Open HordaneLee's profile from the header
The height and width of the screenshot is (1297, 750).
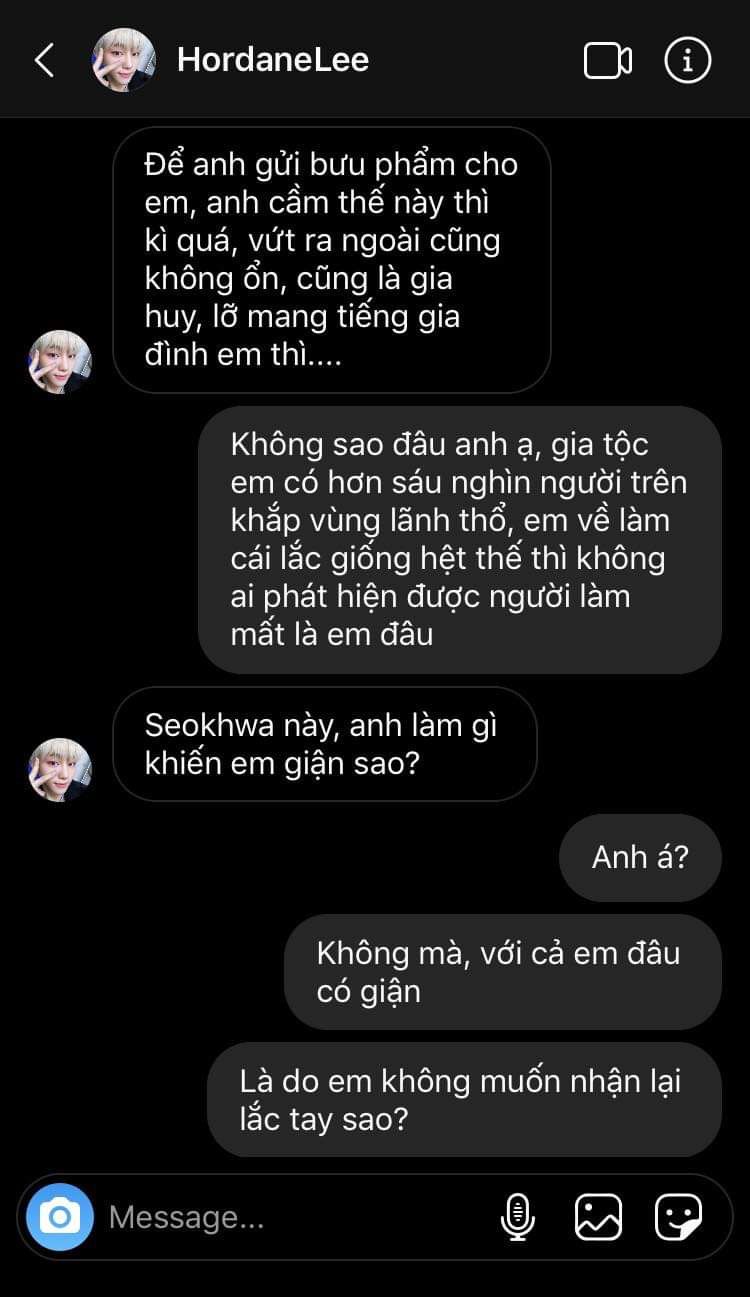[272, 60]
